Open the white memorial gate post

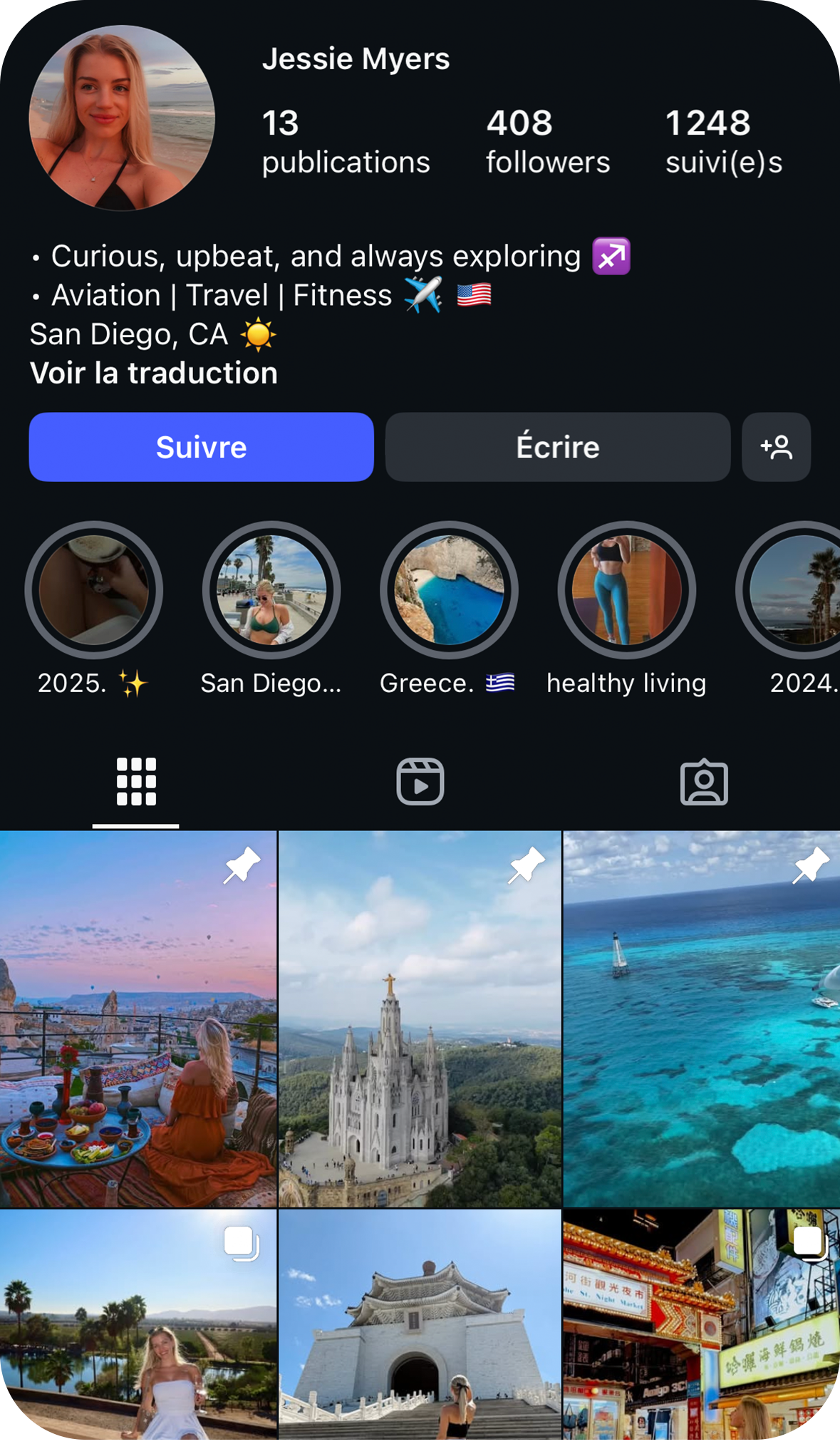pos(420,1326)
